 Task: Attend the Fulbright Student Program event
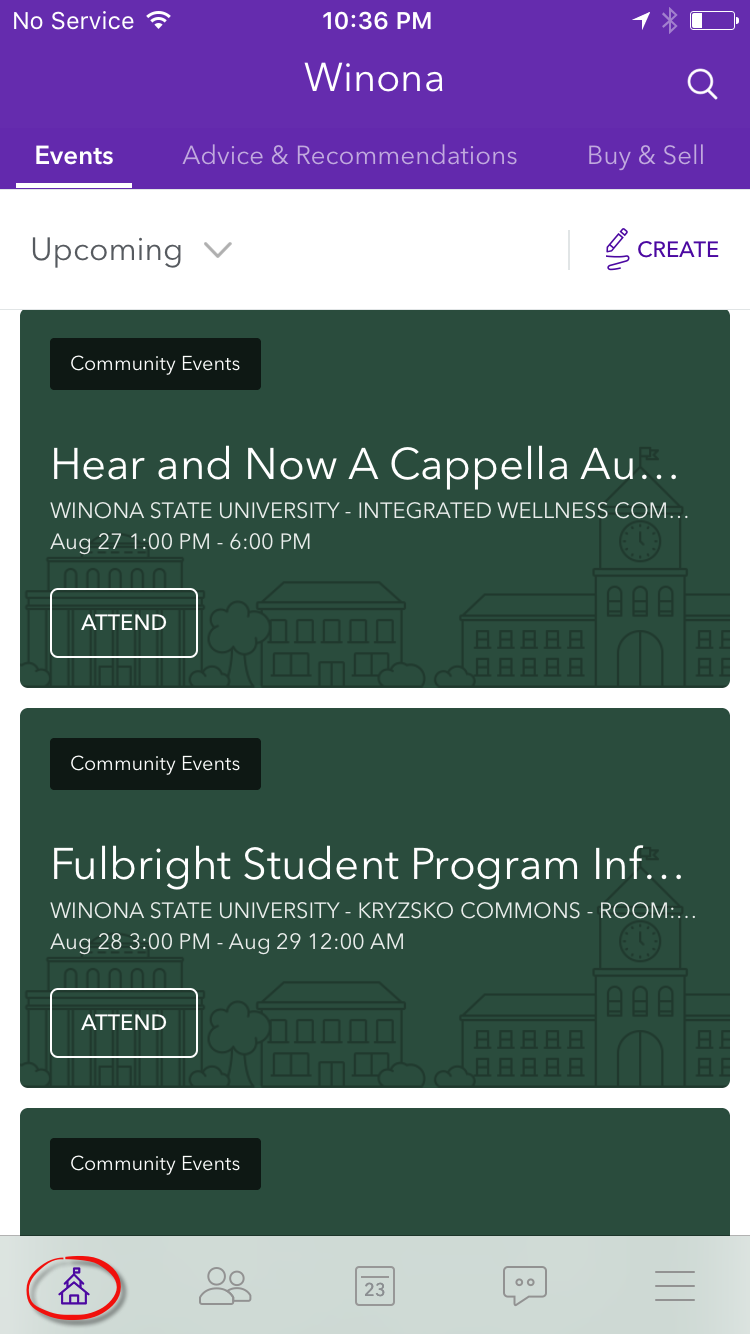(124, 1023)
